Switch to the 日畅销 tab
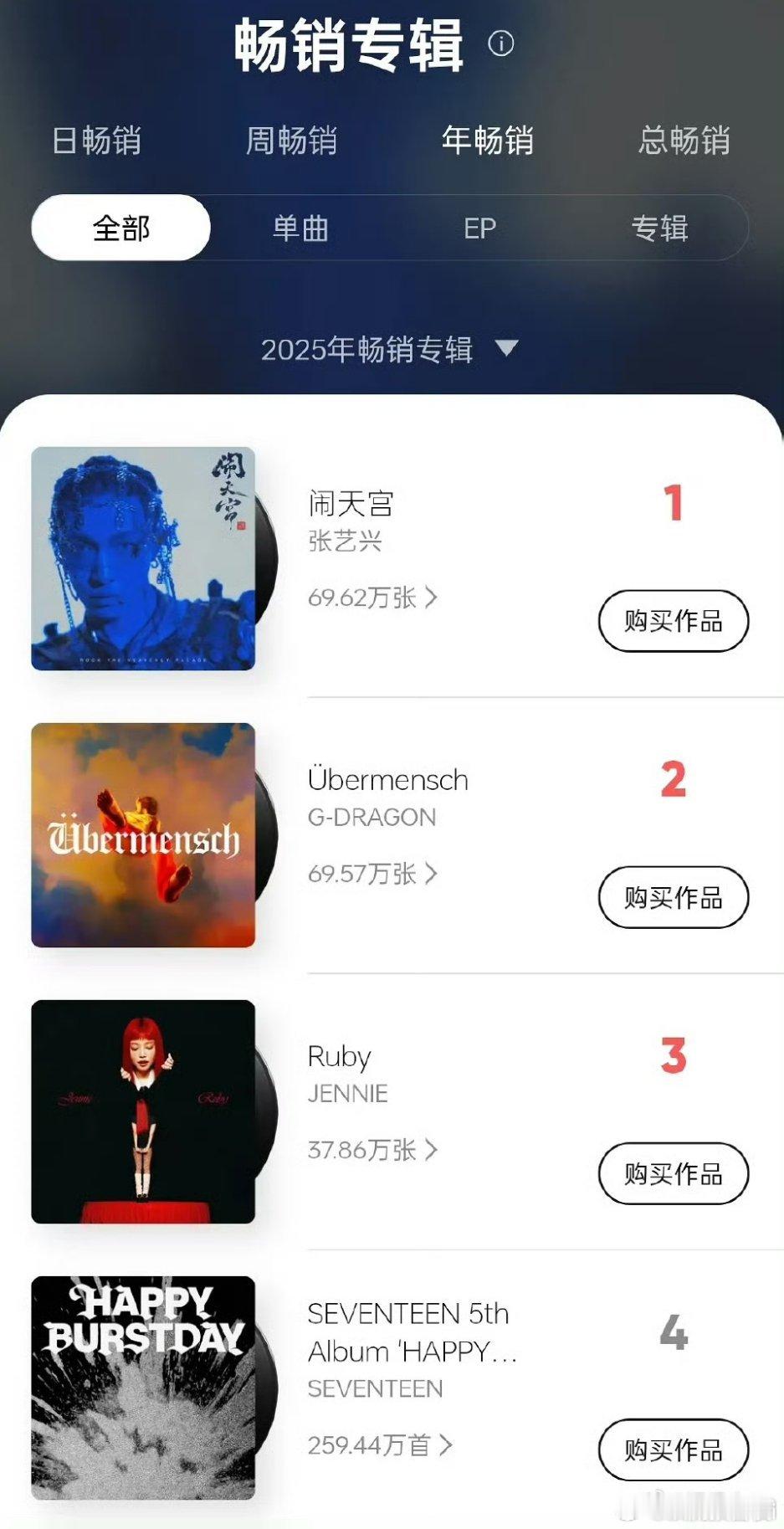 (x=96, y=141)
